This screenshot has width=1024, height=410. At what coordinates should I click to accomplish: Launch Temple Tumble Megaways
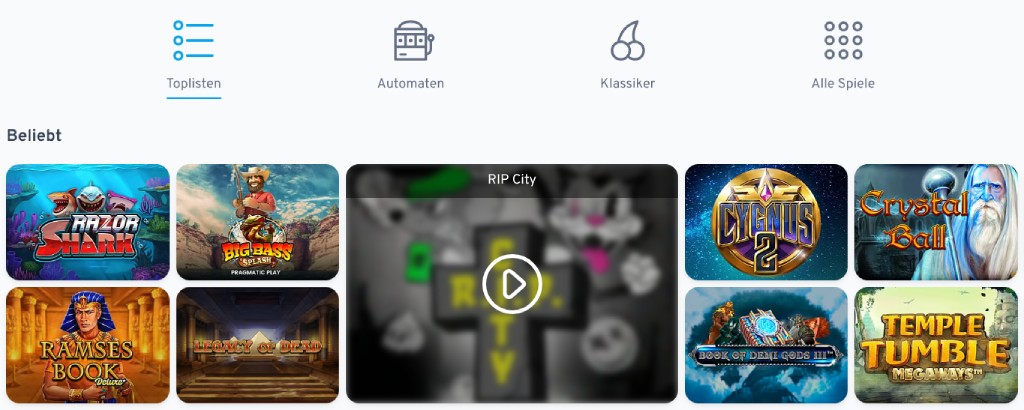tap(936, 345)
